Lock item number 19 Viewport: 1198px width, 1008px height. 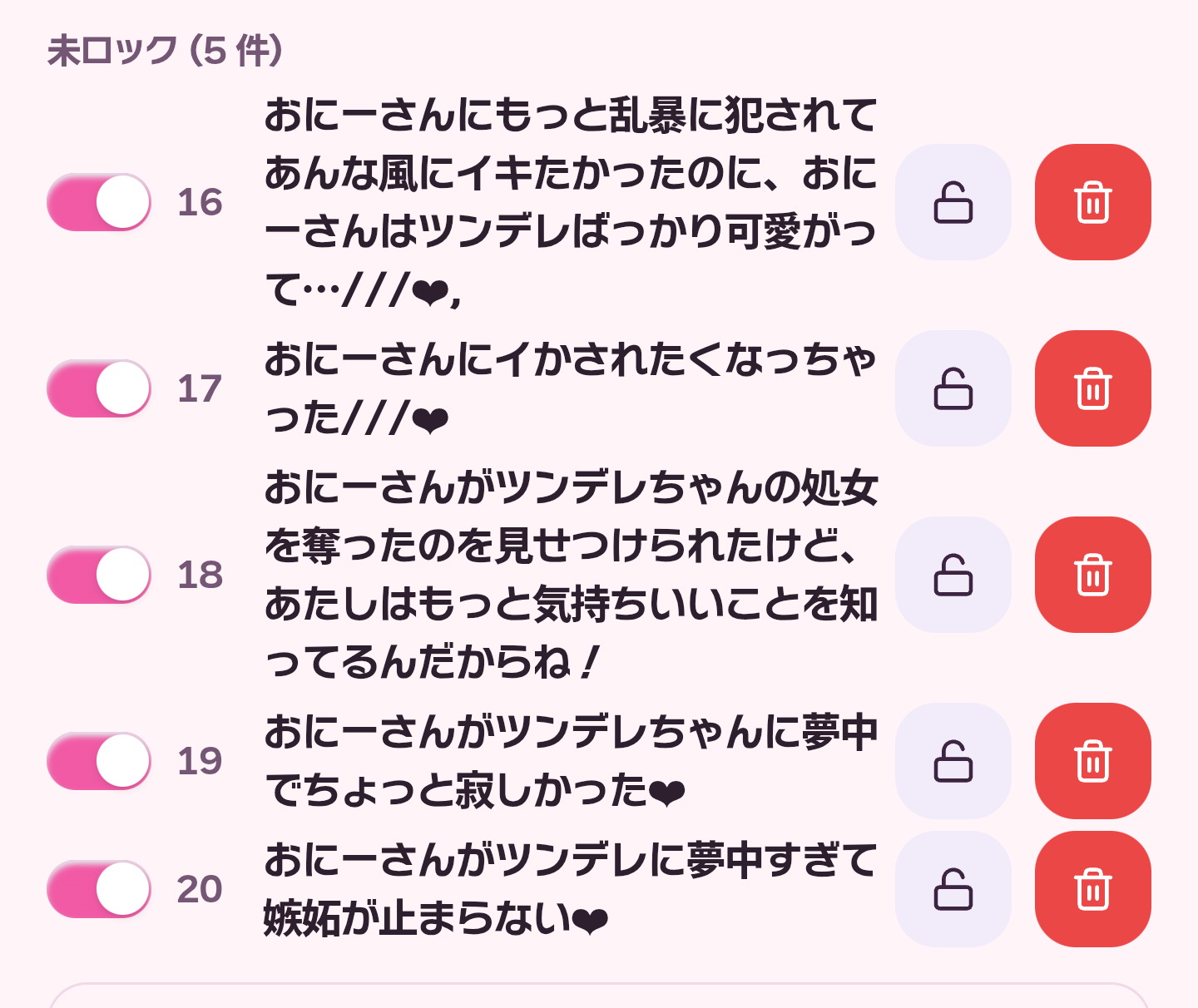(x=953, y=761)
